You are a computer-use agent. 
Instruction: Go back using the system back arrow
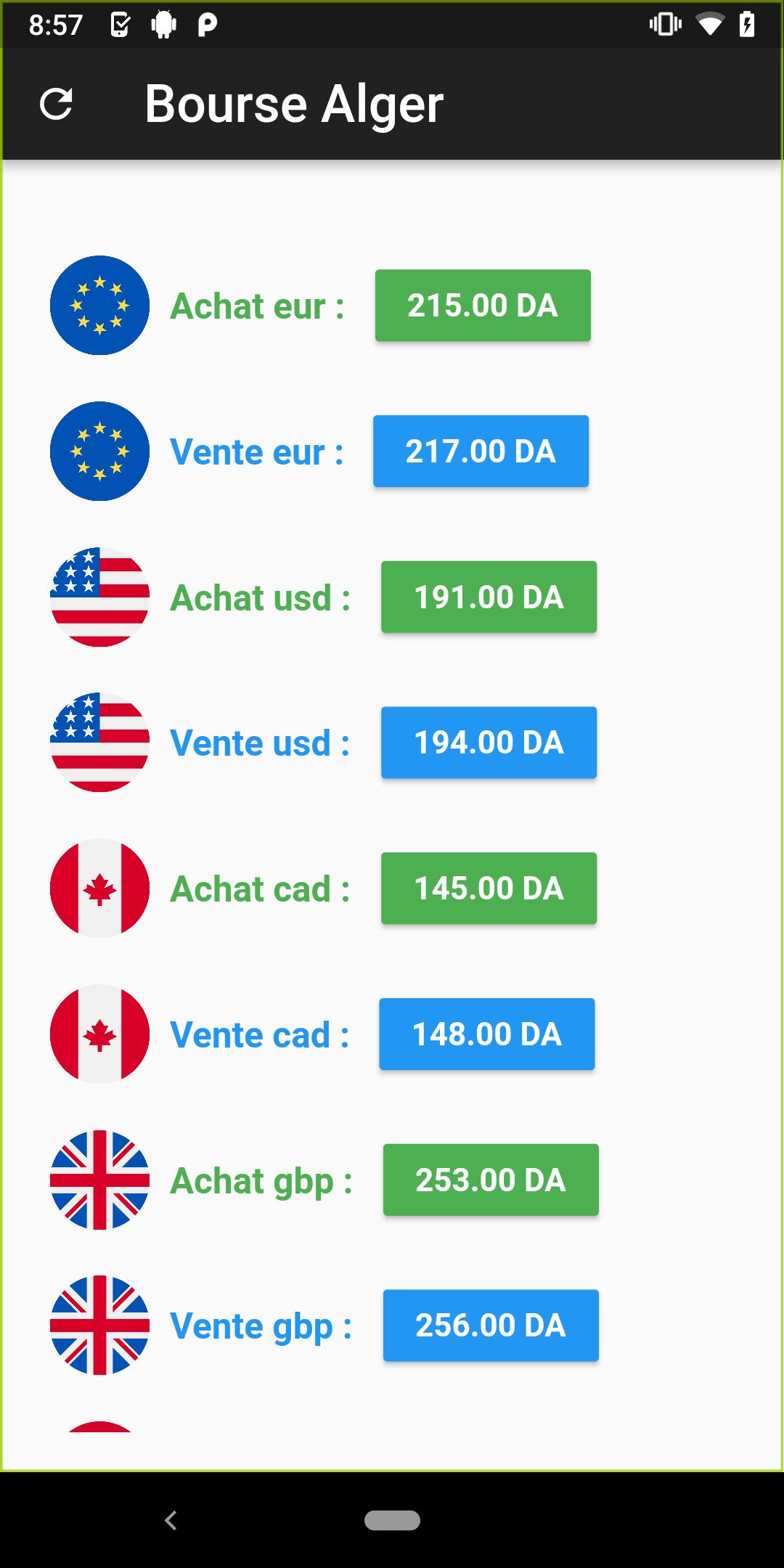tap(171, 1520)
